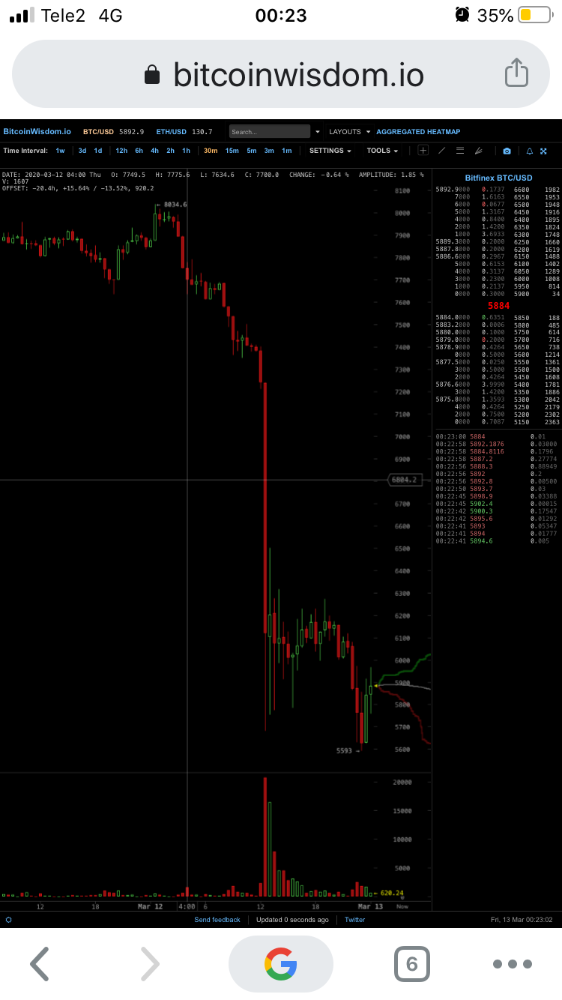The height and width of the screenshot is (1000, 562).
Task: Switch to the 1d time interval
Action: (98, 151)
